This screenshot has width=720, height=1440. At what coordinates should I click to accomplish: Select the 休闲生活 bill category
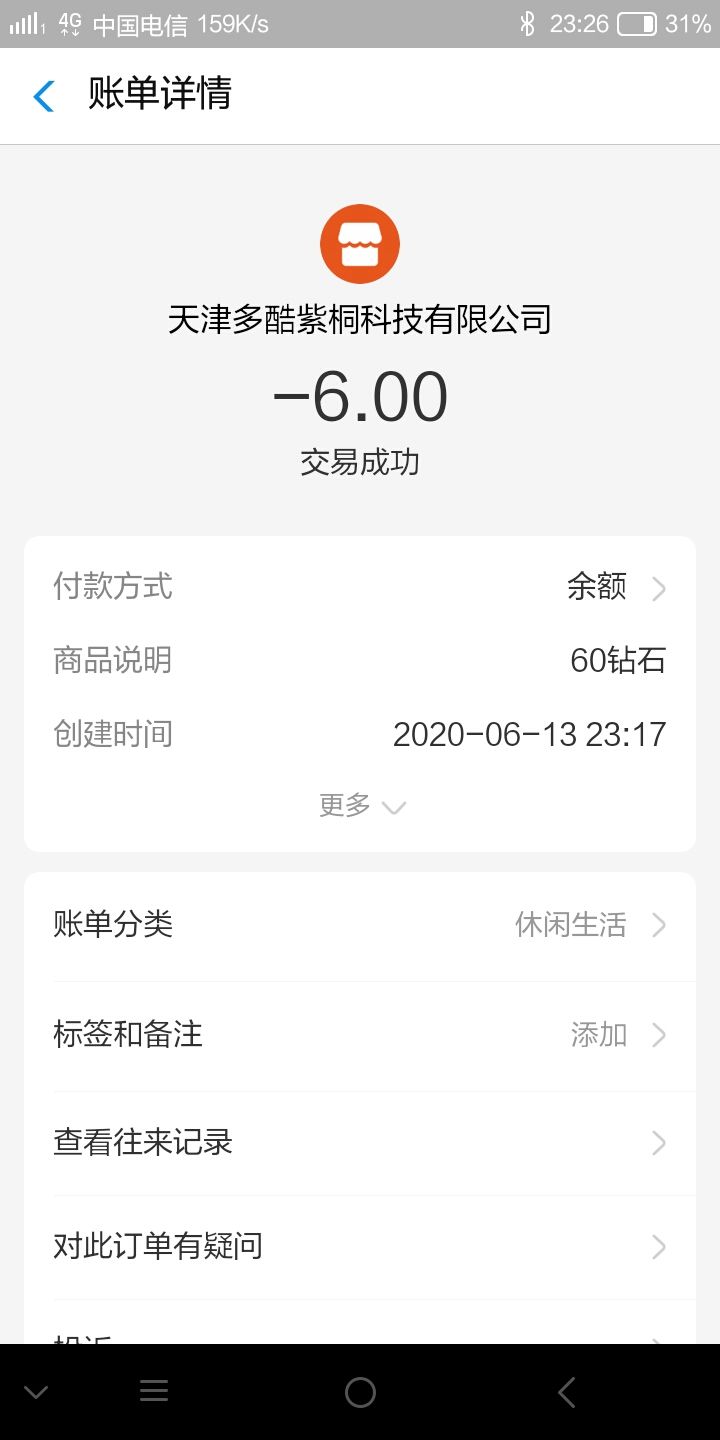tap(570, 926)
